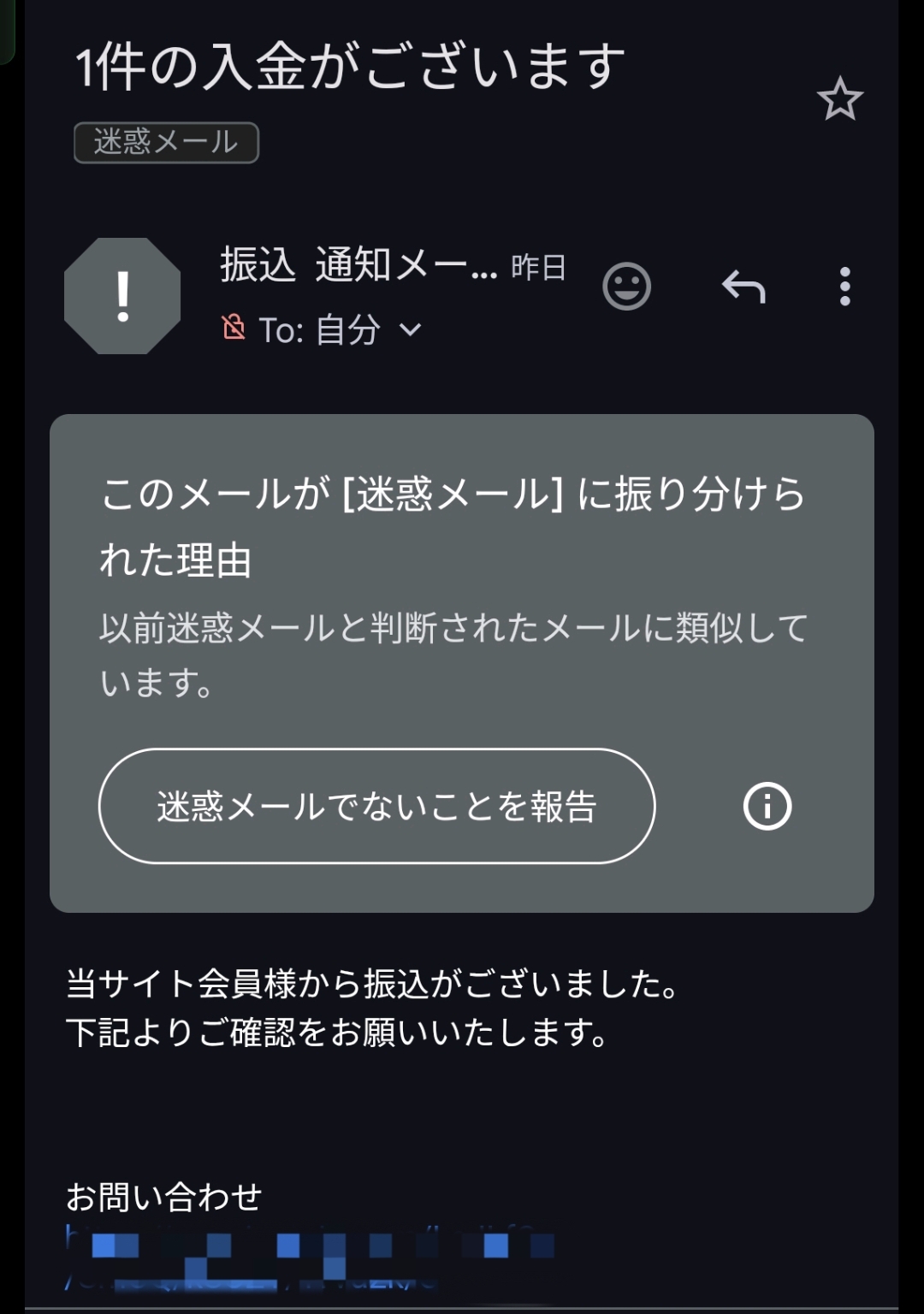Open the blurred contact link under お問い合わせ
Image resolution: width=924 pixels, height=1314 pixels.
(308, 1256)
